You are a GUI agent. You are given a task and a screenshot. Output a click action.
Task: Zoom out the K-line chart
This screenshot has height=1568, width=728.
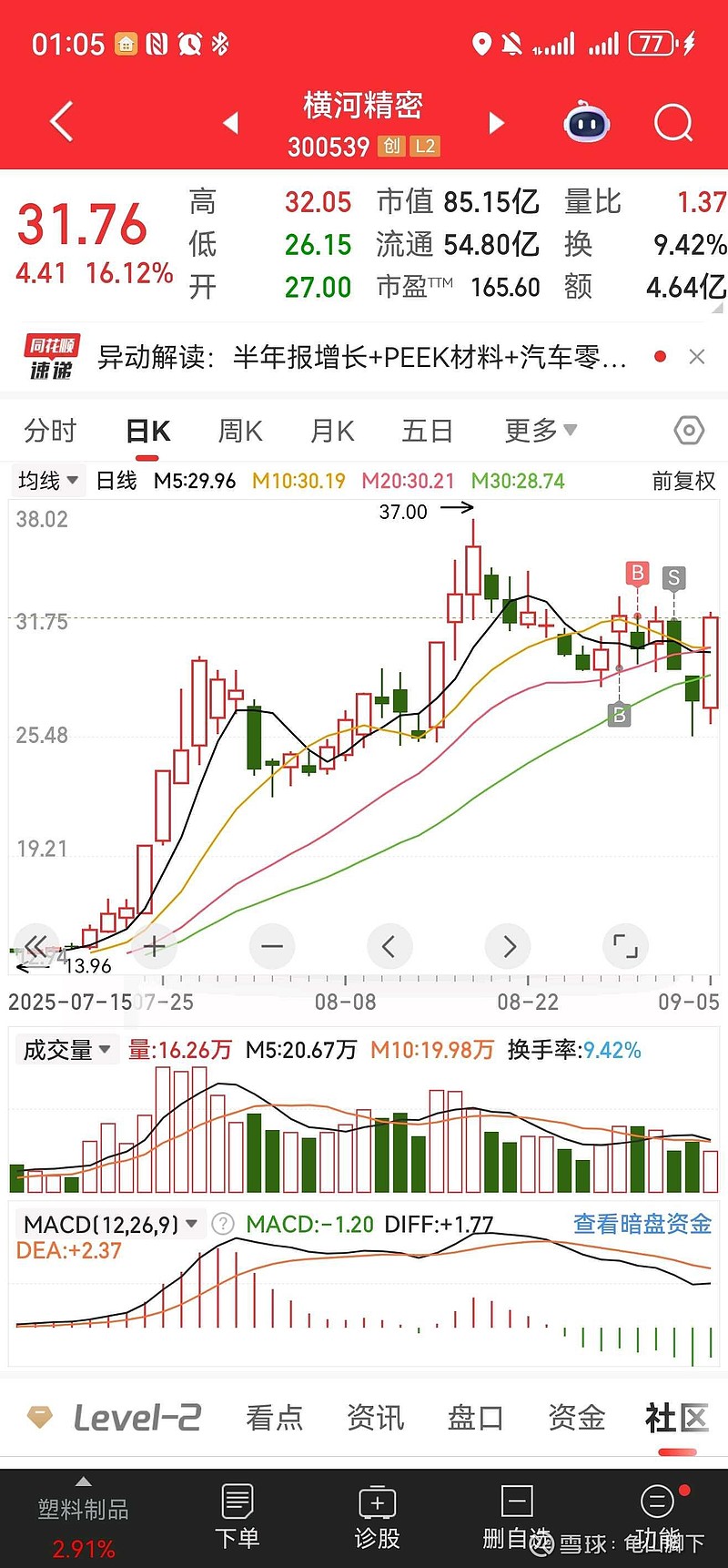(272, 947)
